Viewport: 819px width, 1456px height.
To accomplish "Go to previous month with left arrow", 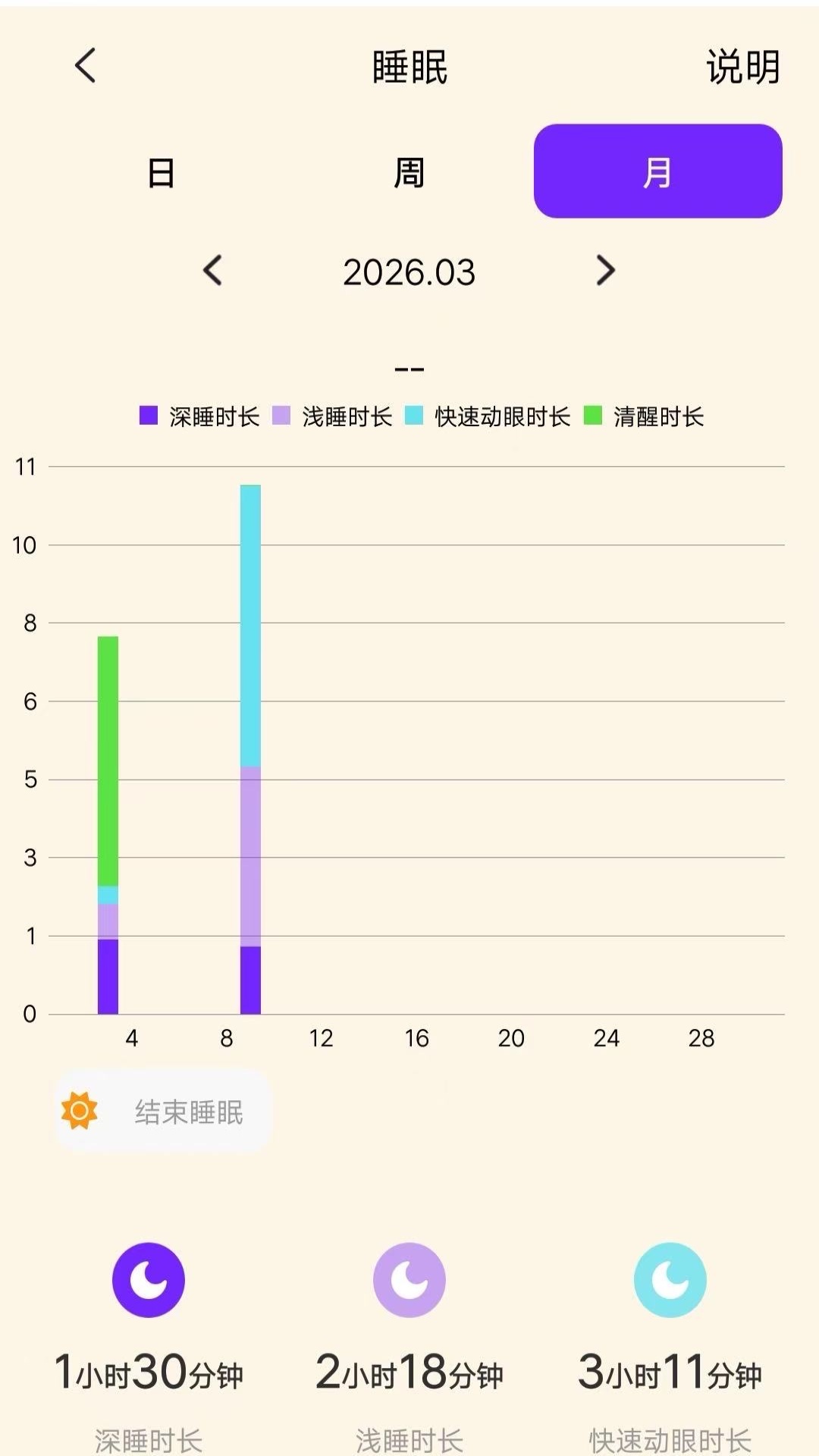I will 215,271.
